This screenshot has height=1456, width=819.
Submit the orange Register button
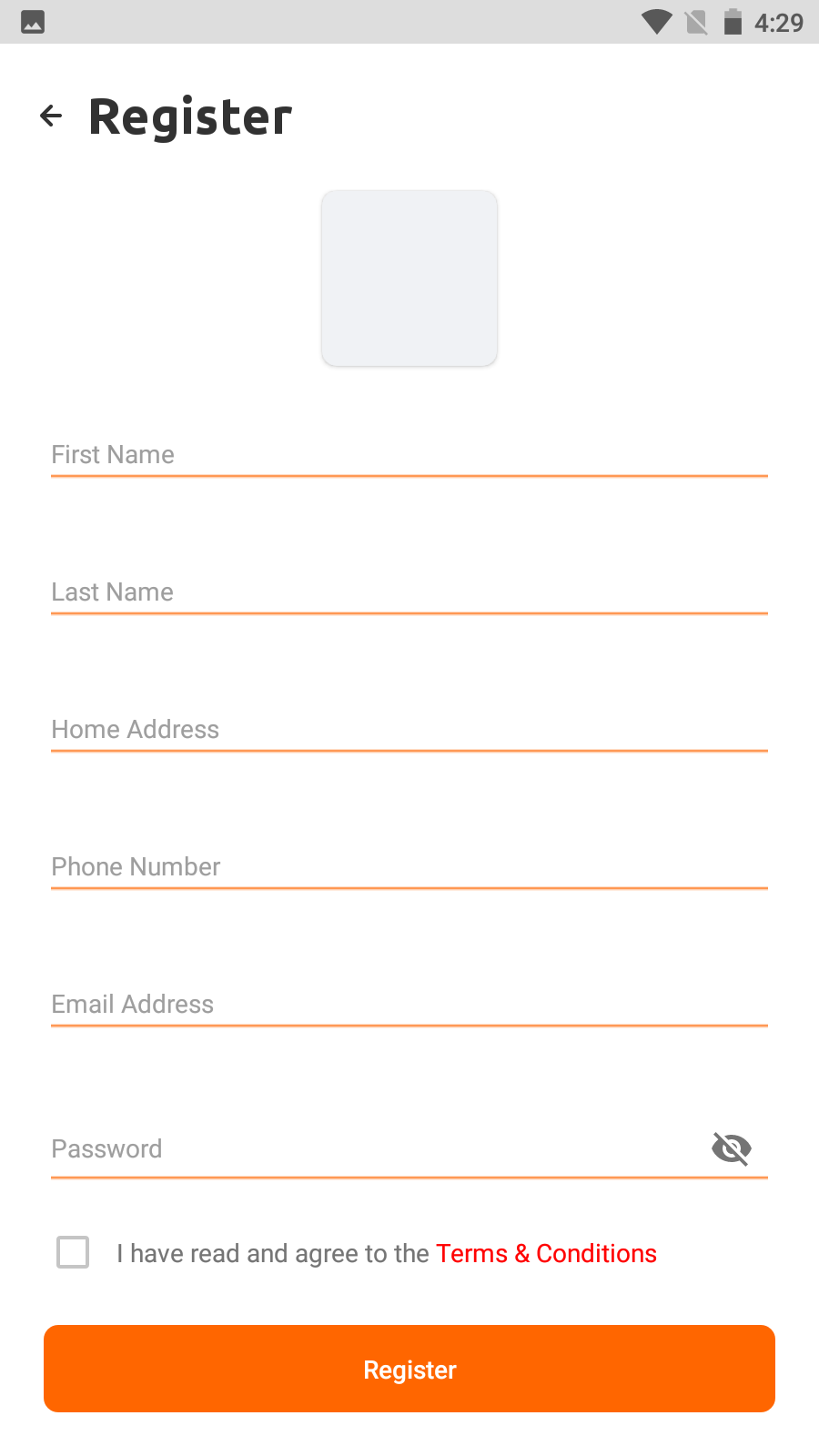[409, 1369]
